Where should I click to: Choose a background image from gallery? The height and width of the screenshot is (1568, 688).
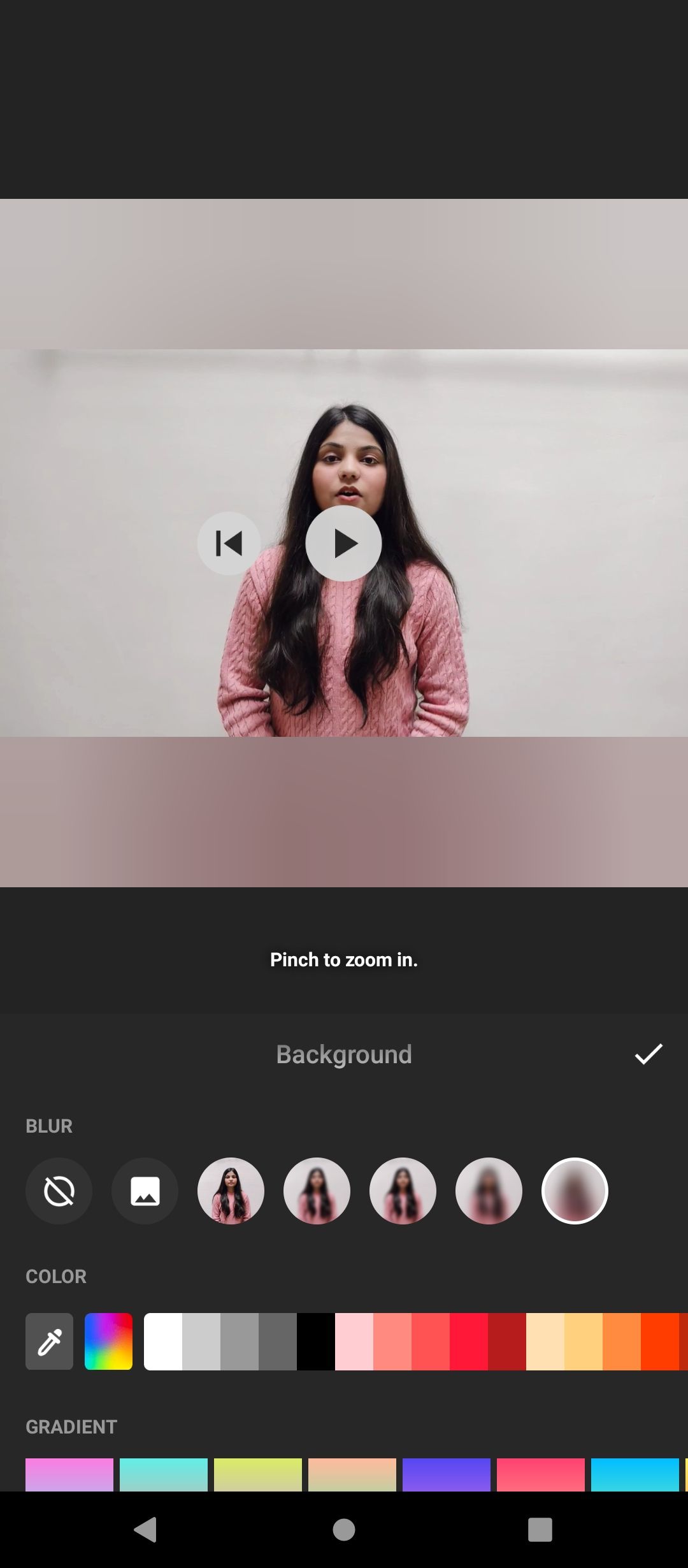click(145, 1191)
